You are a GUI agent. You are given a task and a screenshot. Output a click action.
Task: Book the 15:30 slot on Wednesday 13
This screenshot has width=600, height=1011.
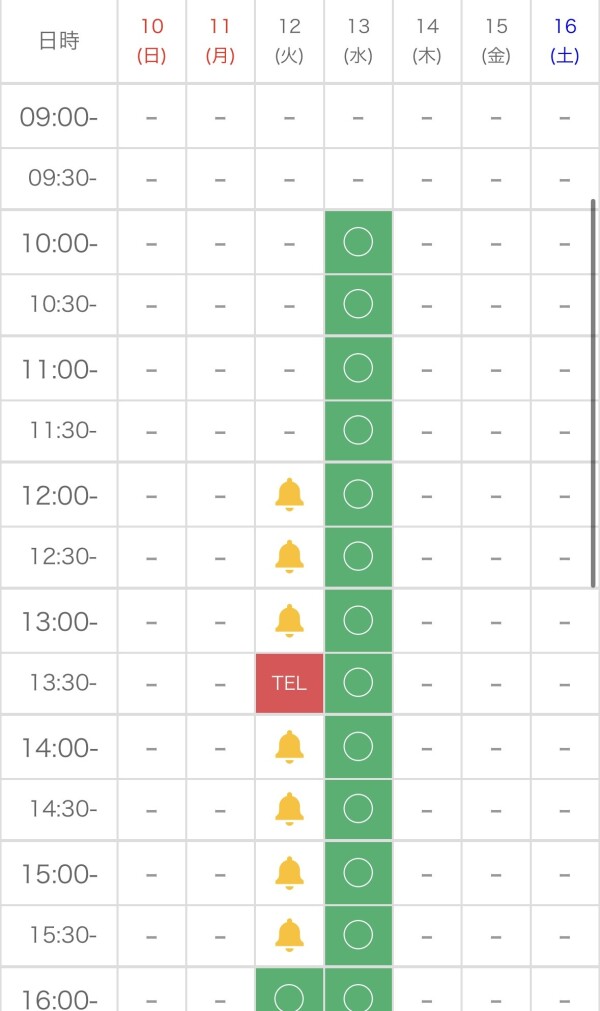click(358, 935)
